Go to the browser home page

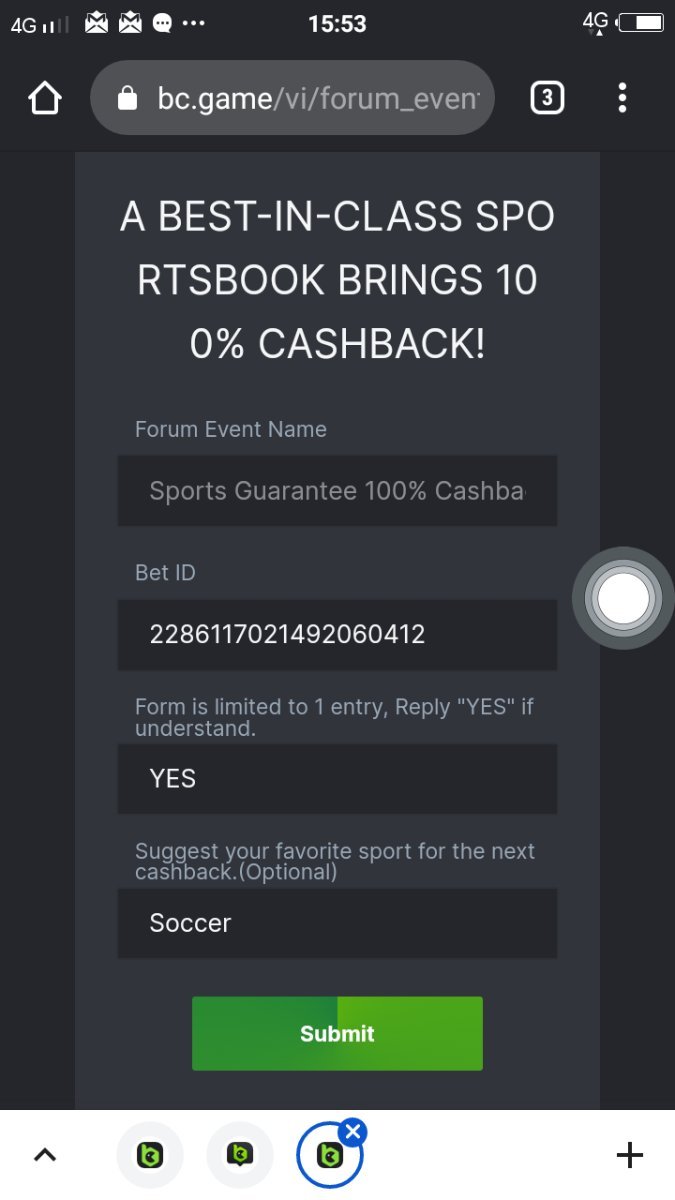point(45,98)
